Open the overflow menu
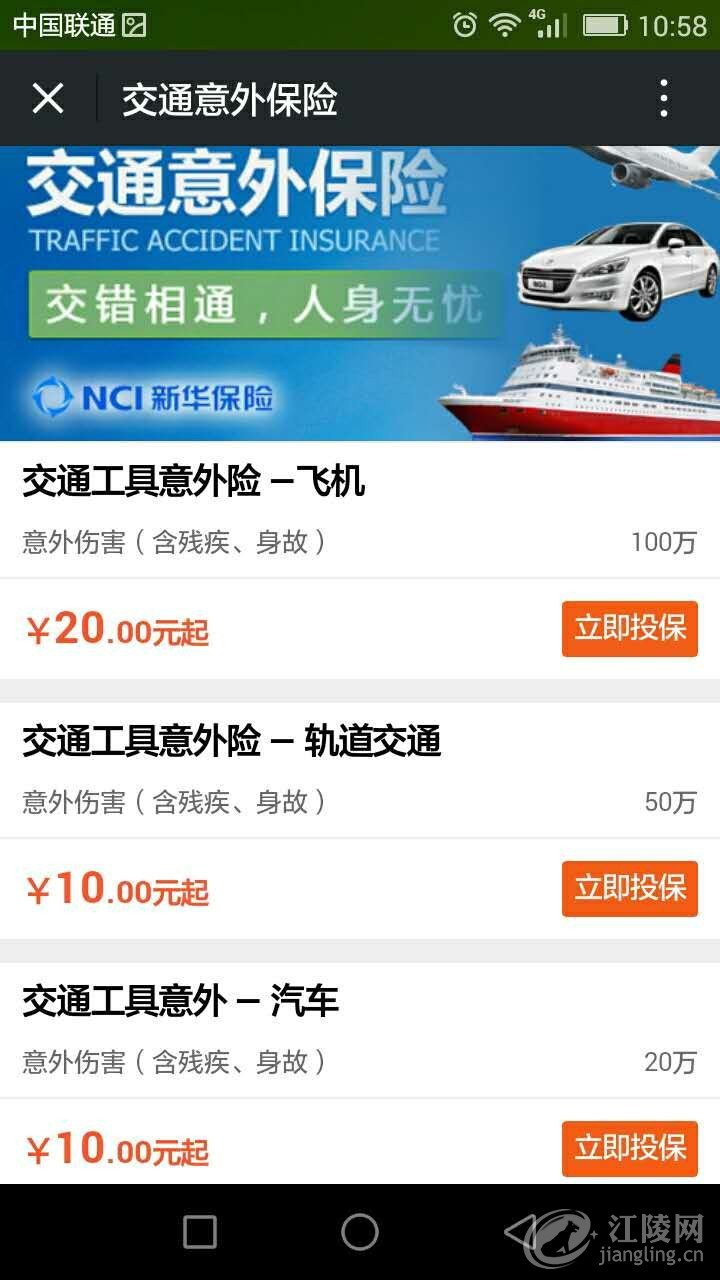This screenshot has width=720, height=1280. pyautogui.click(x=663, y=99)
